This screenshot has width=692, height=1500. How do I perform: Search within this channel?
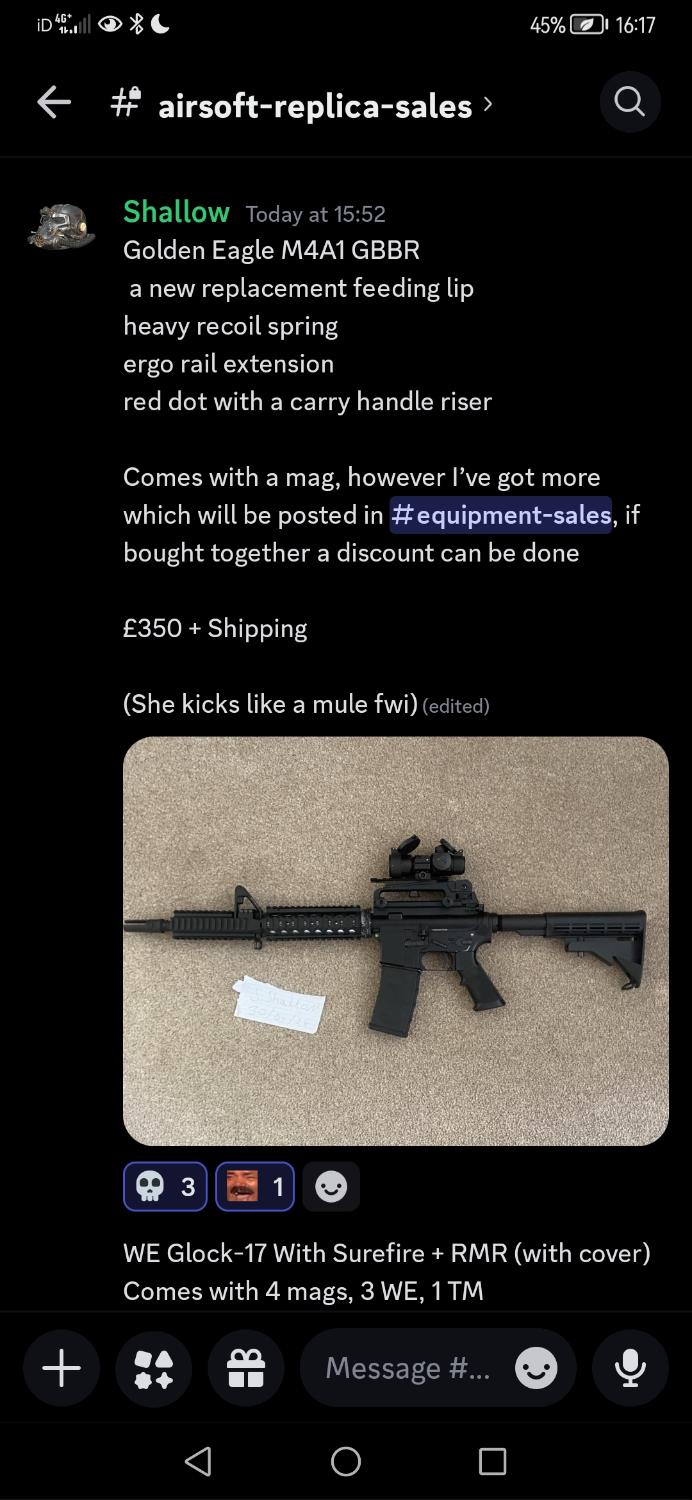pyautogui.click(x=629, y=102)
